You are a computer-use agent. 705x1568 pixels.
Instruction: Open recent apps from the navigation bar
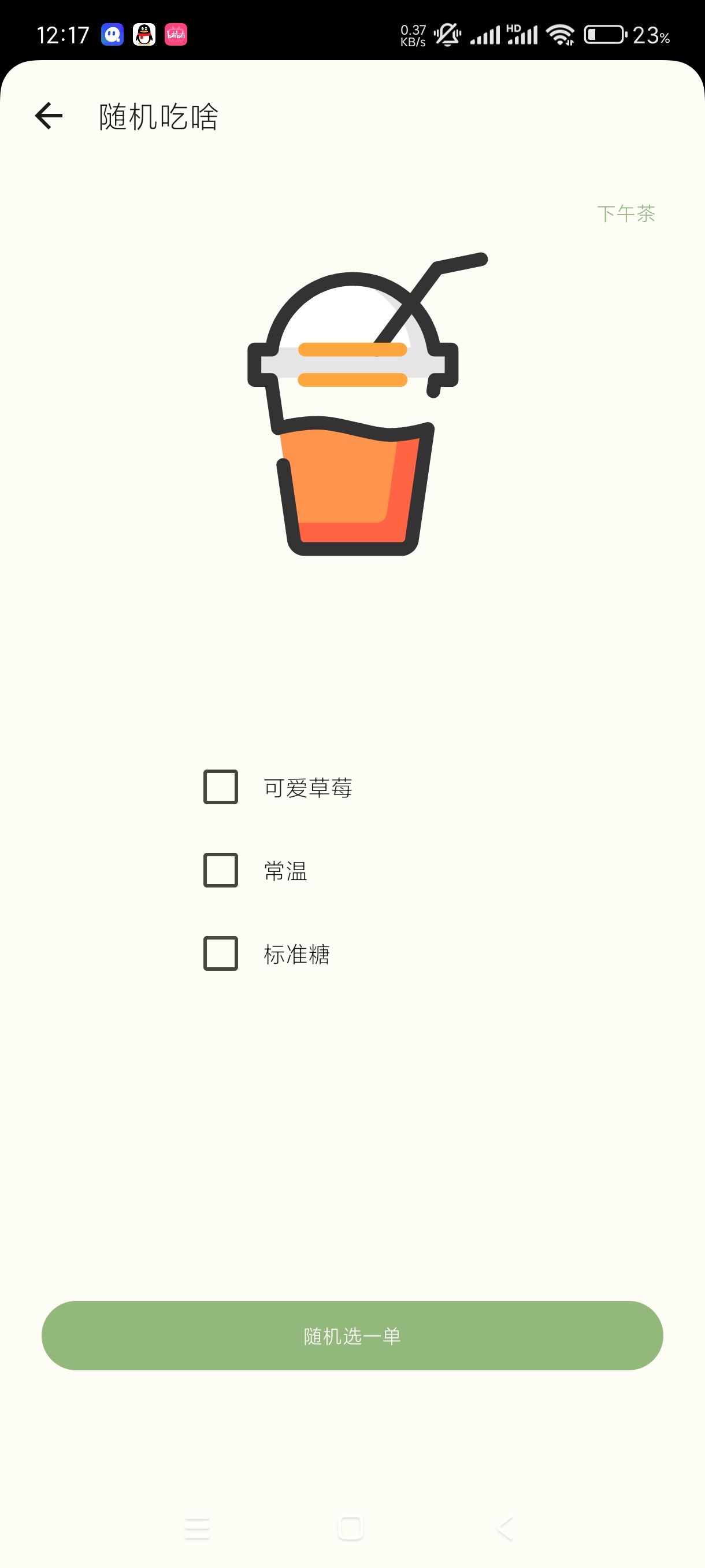197,1528
